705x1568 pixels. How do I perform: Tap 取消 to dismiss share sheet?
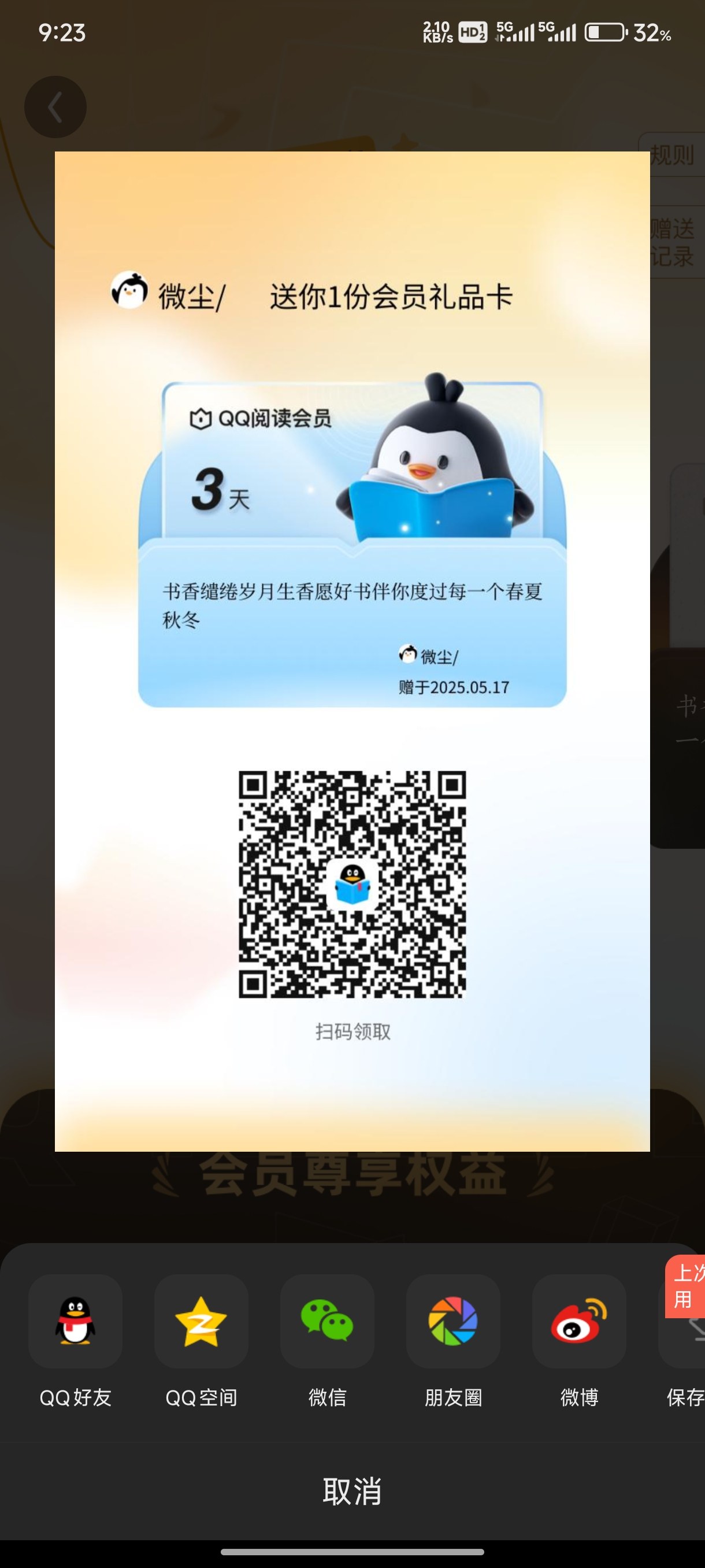pyautogui.click(x=352, y=1492)
